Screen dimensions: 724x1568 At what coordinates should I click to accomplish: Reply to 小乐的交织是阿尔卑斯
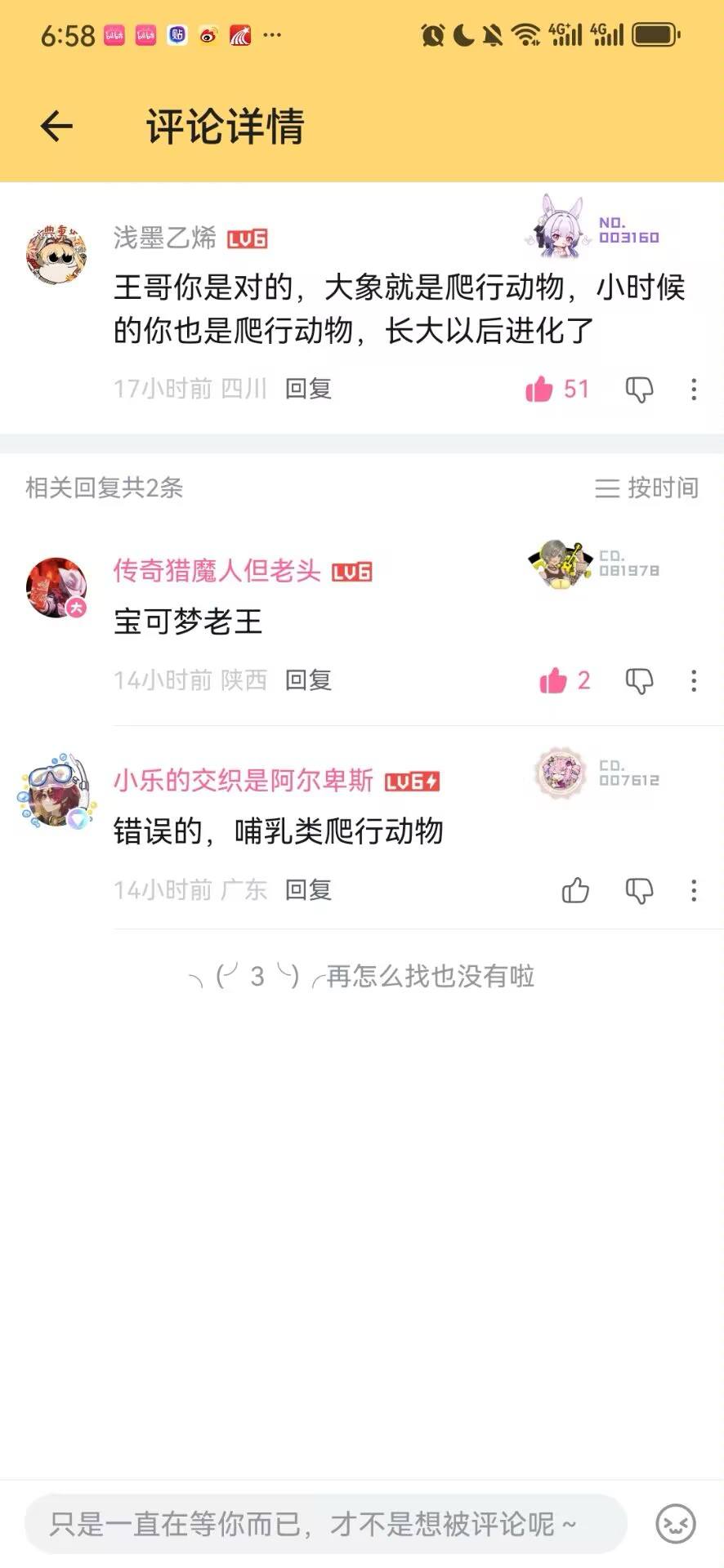coord(308,890)
